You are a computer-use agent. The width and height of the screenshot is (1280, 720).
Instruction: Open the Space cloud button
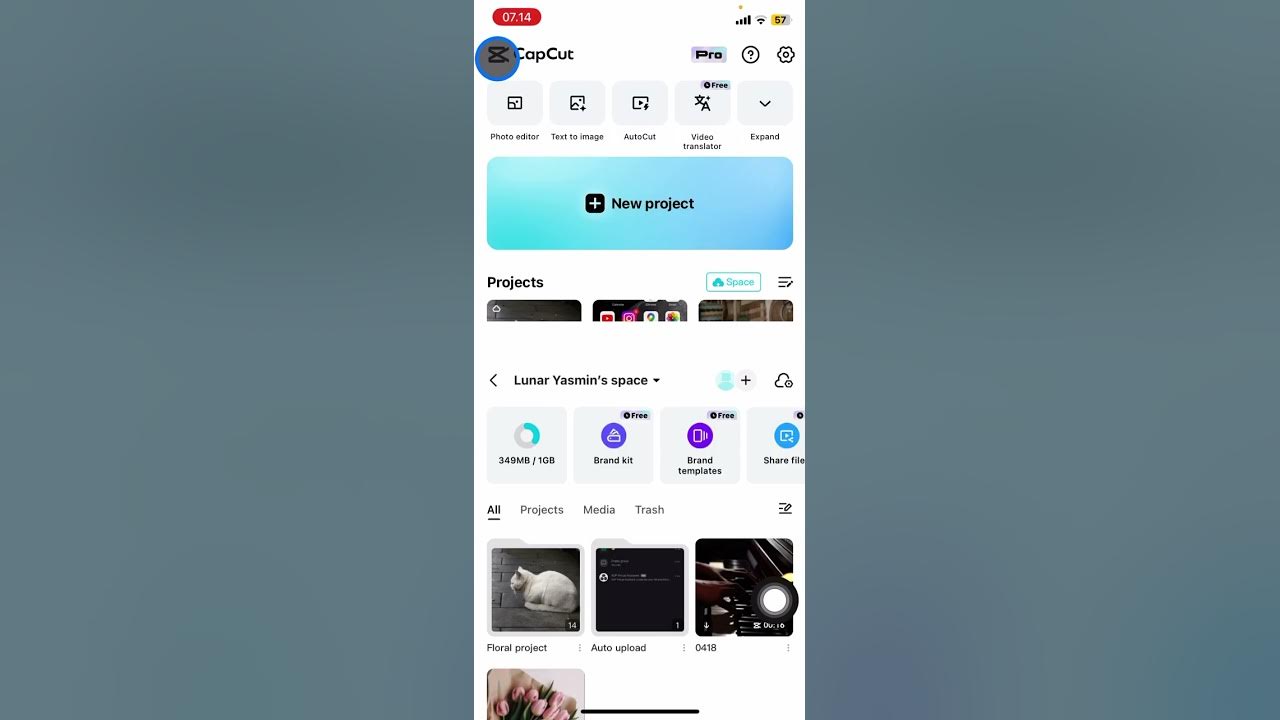click(733, 282)
